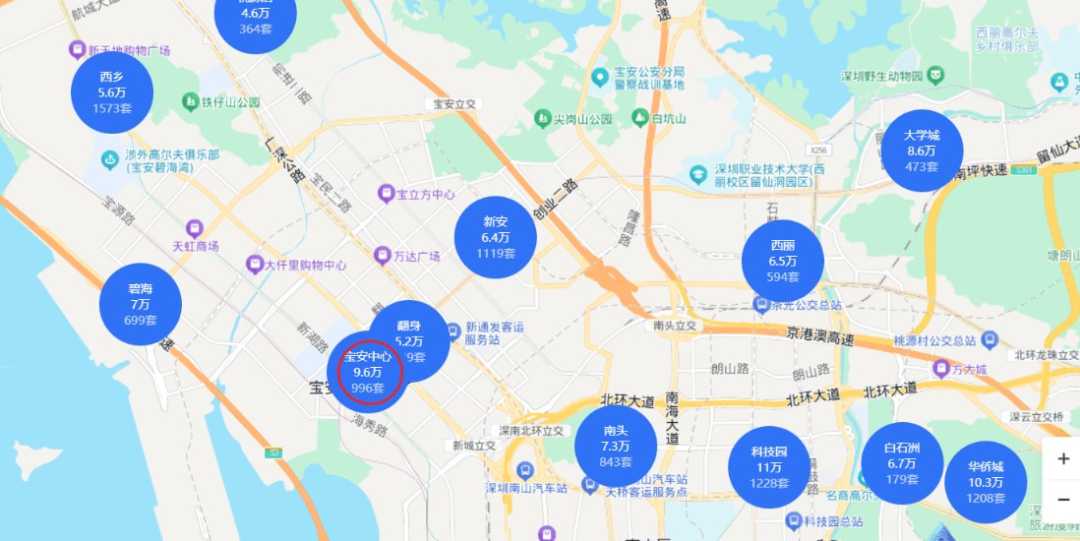Tap the 白石洲 6.7万 bubble

[x=902, y=463]
